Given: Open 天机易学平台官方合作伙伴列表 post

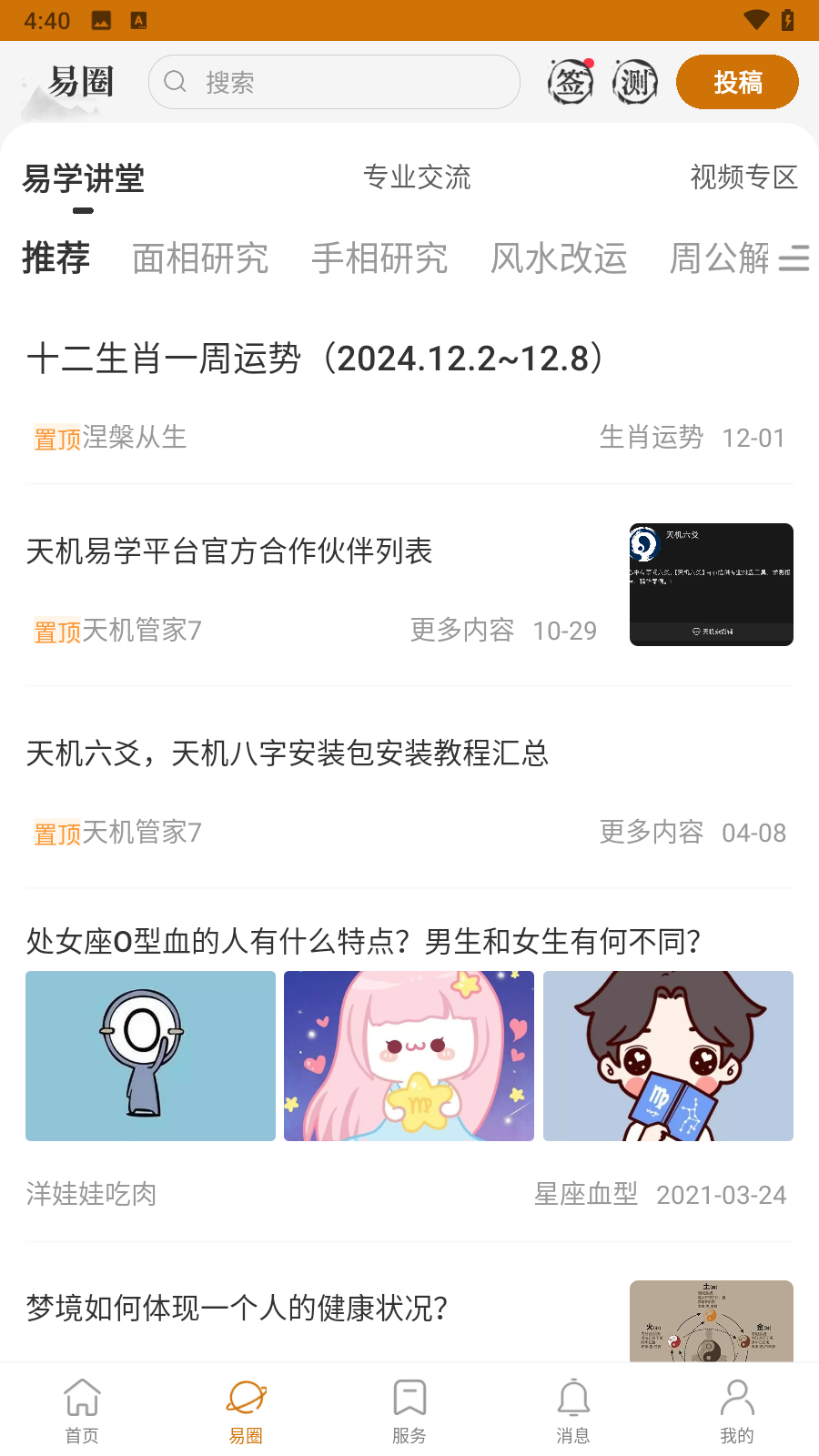Looking at the screenshot, I should click(229, 551).
